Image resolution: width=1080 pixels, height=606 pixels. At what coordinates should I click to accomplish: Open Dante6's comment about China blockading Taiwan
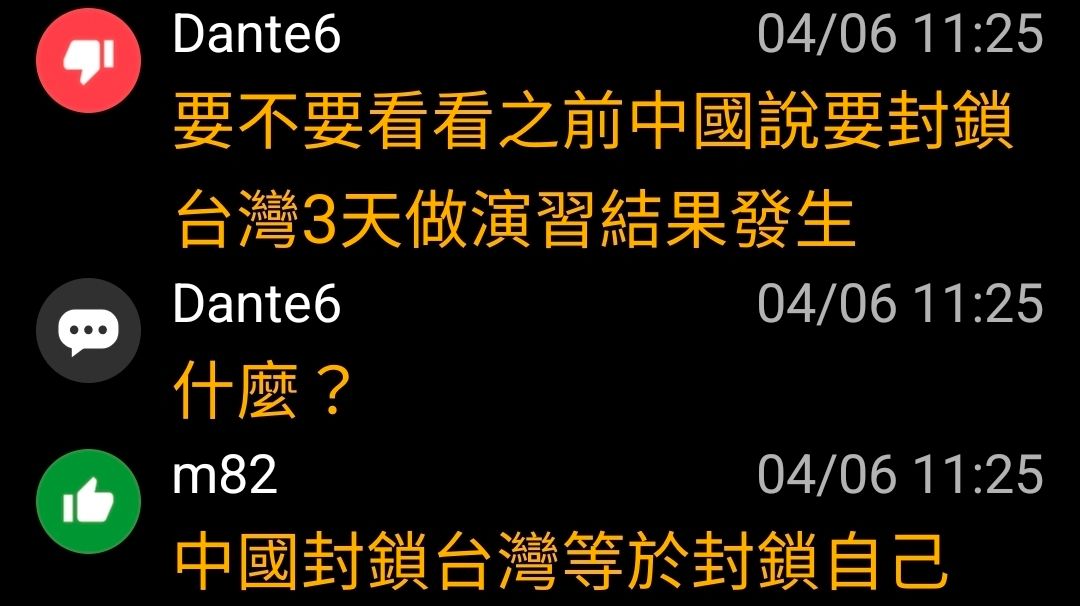coord(592,170)
